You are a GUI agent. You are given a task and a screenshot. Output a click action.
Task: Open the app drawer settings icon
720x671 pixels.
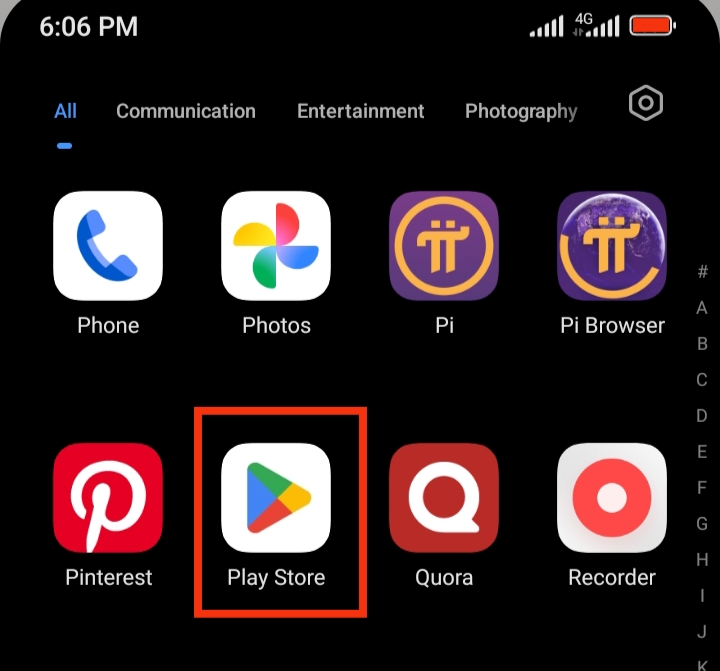(646, 103)
